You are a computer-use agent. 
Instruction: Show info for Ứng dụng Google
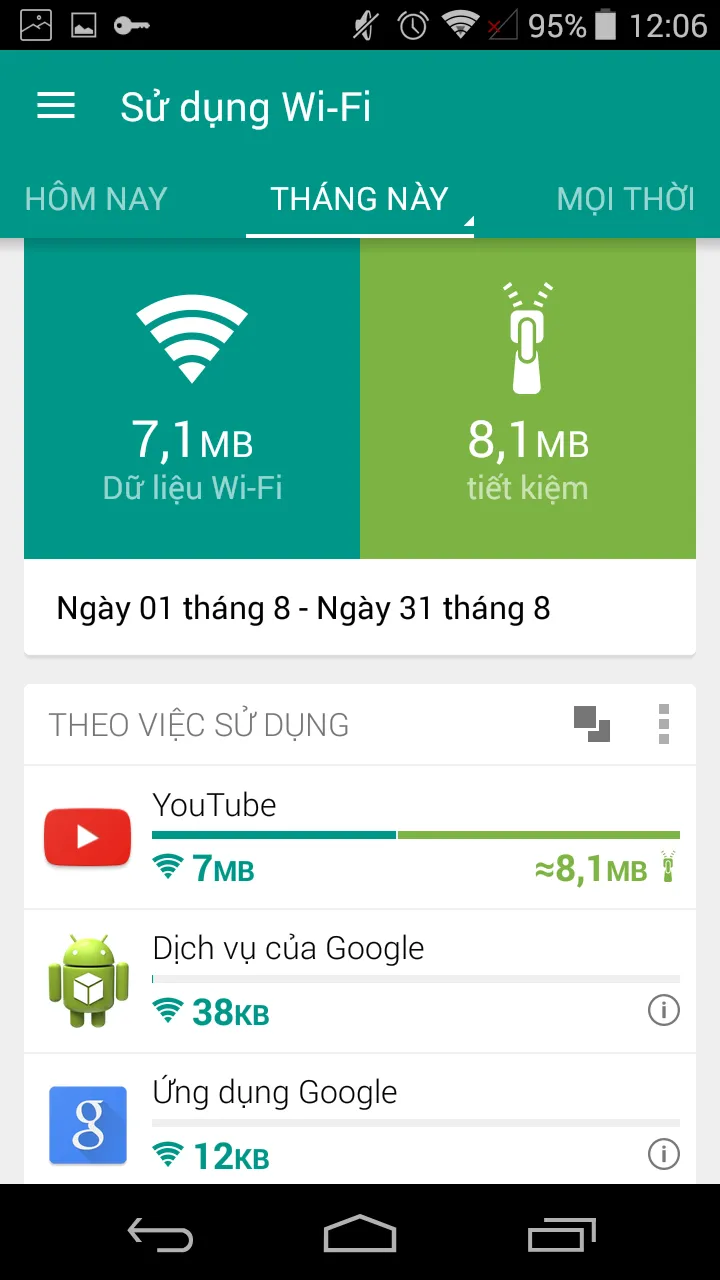coord(663,1155)
